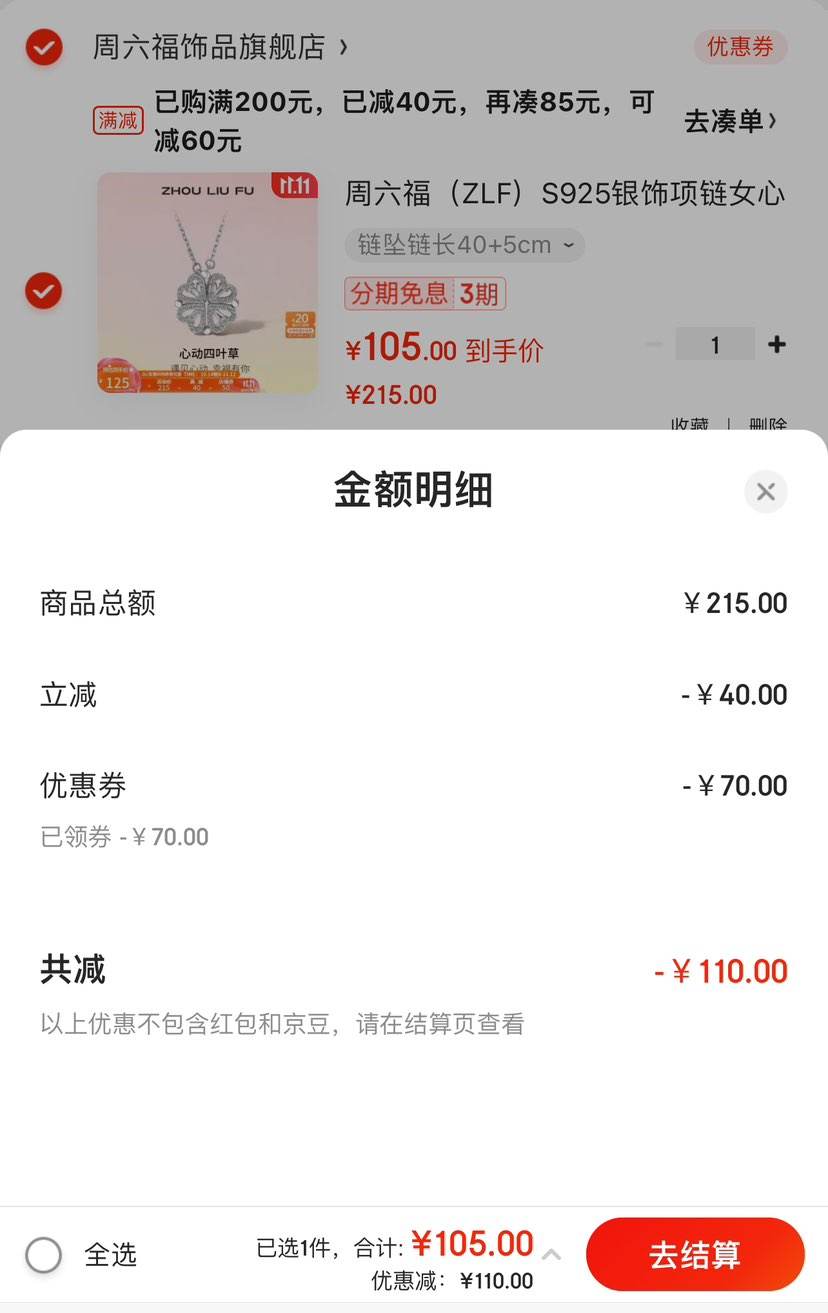The height and width of the screenshot is (1313, 828).
Task: Tap the 去结算 checkout button
Action: tap(695, 1254)
